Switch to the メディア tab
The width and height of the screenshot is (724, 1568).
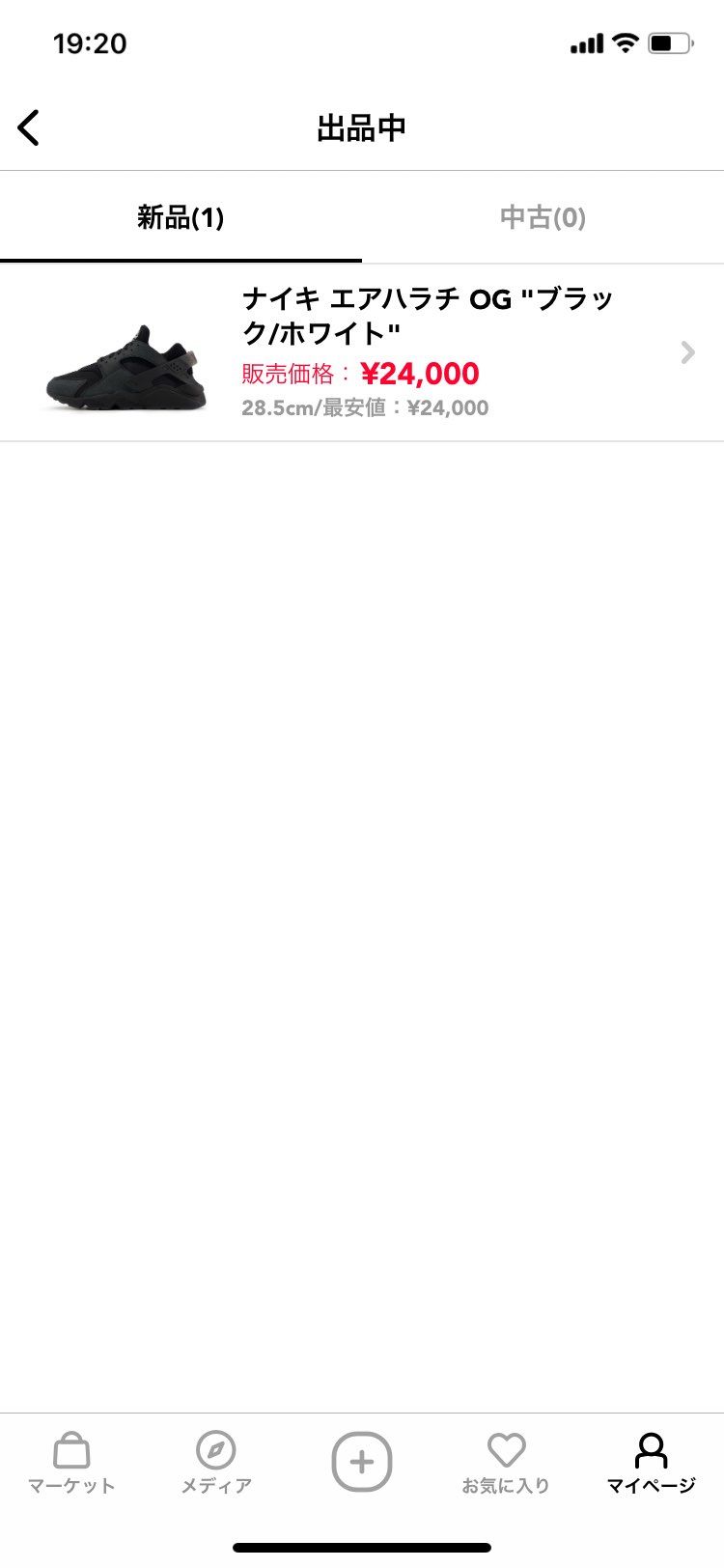coord(216,1462)
